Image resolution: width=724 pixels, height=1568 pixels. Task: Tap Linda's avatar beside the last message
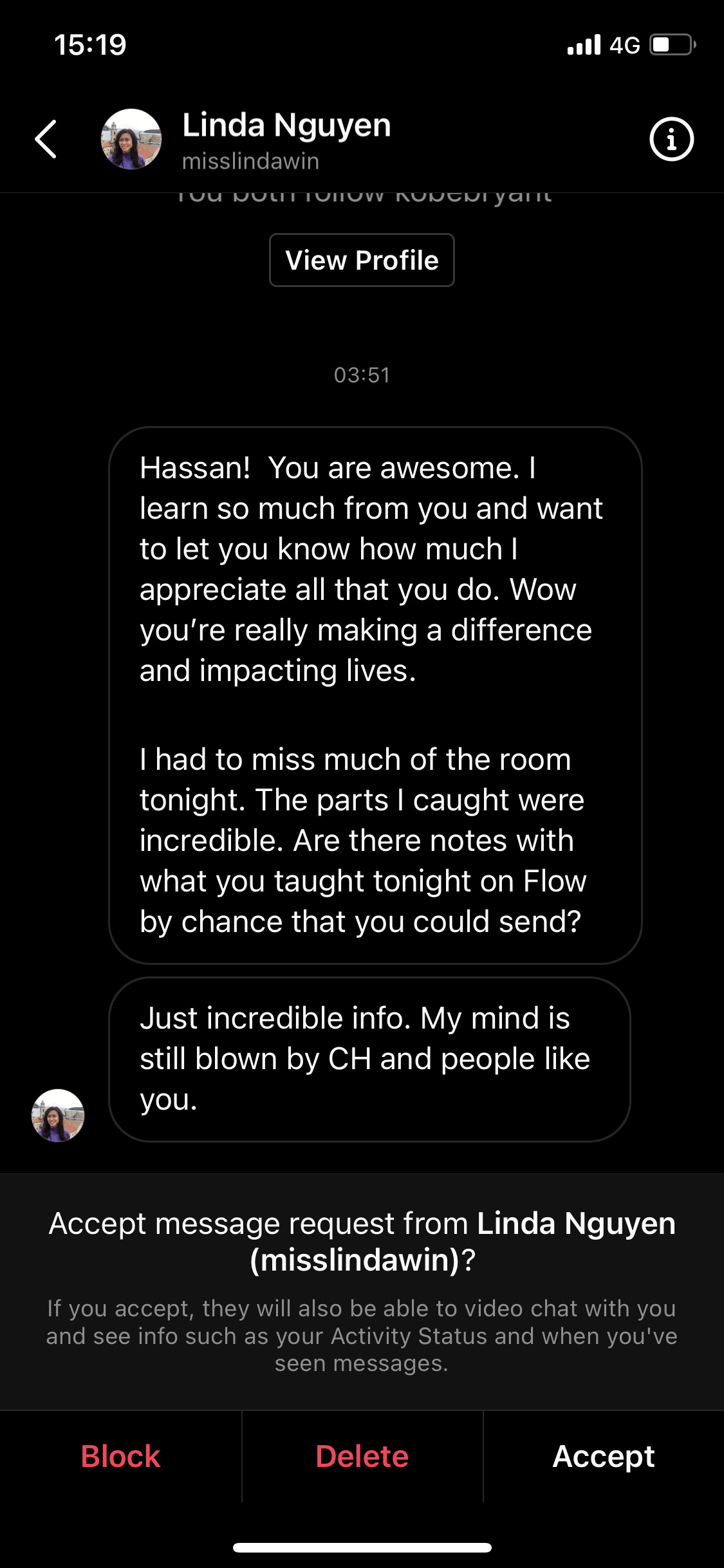click(x=58, y=1115)
